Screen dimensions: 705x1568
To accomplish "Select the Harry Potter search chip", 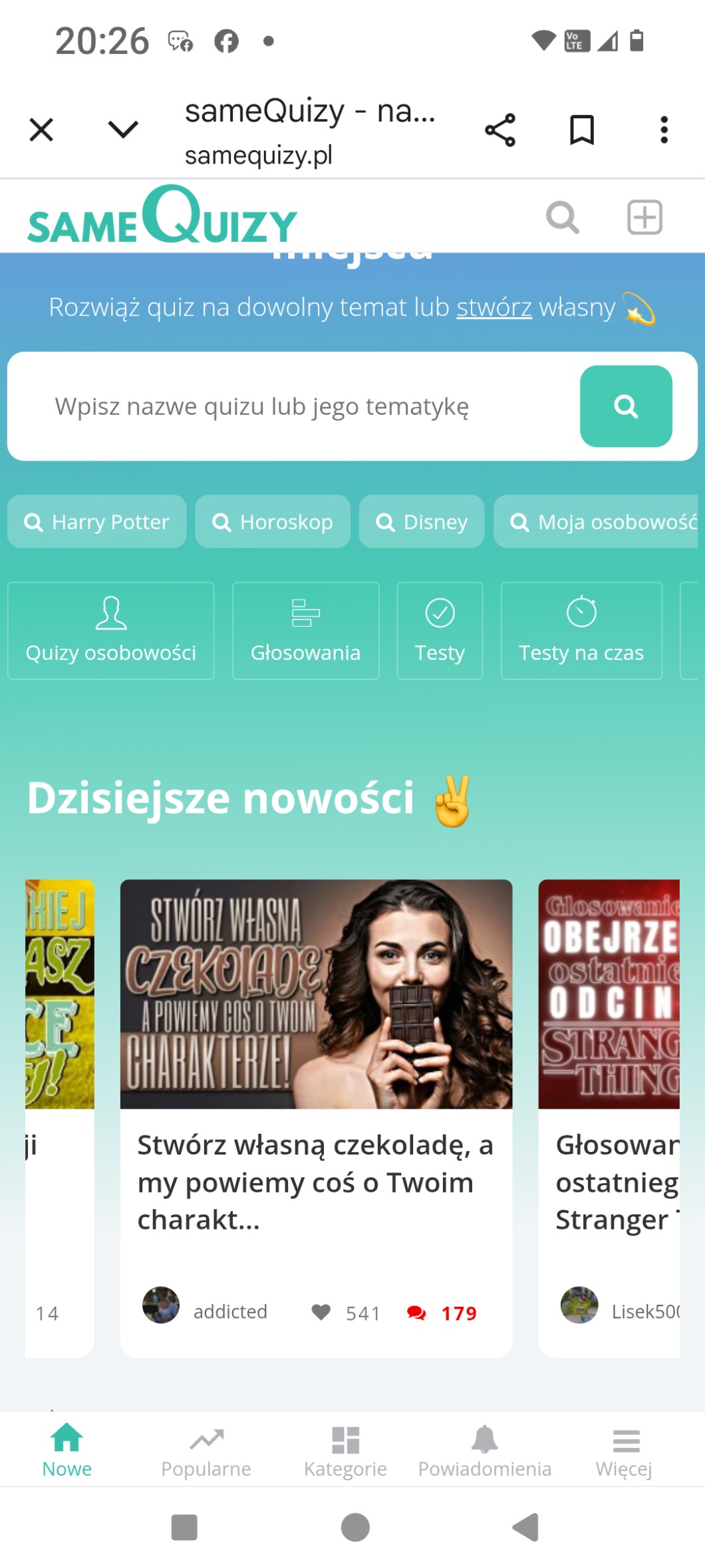I will [x=97, y=522].
